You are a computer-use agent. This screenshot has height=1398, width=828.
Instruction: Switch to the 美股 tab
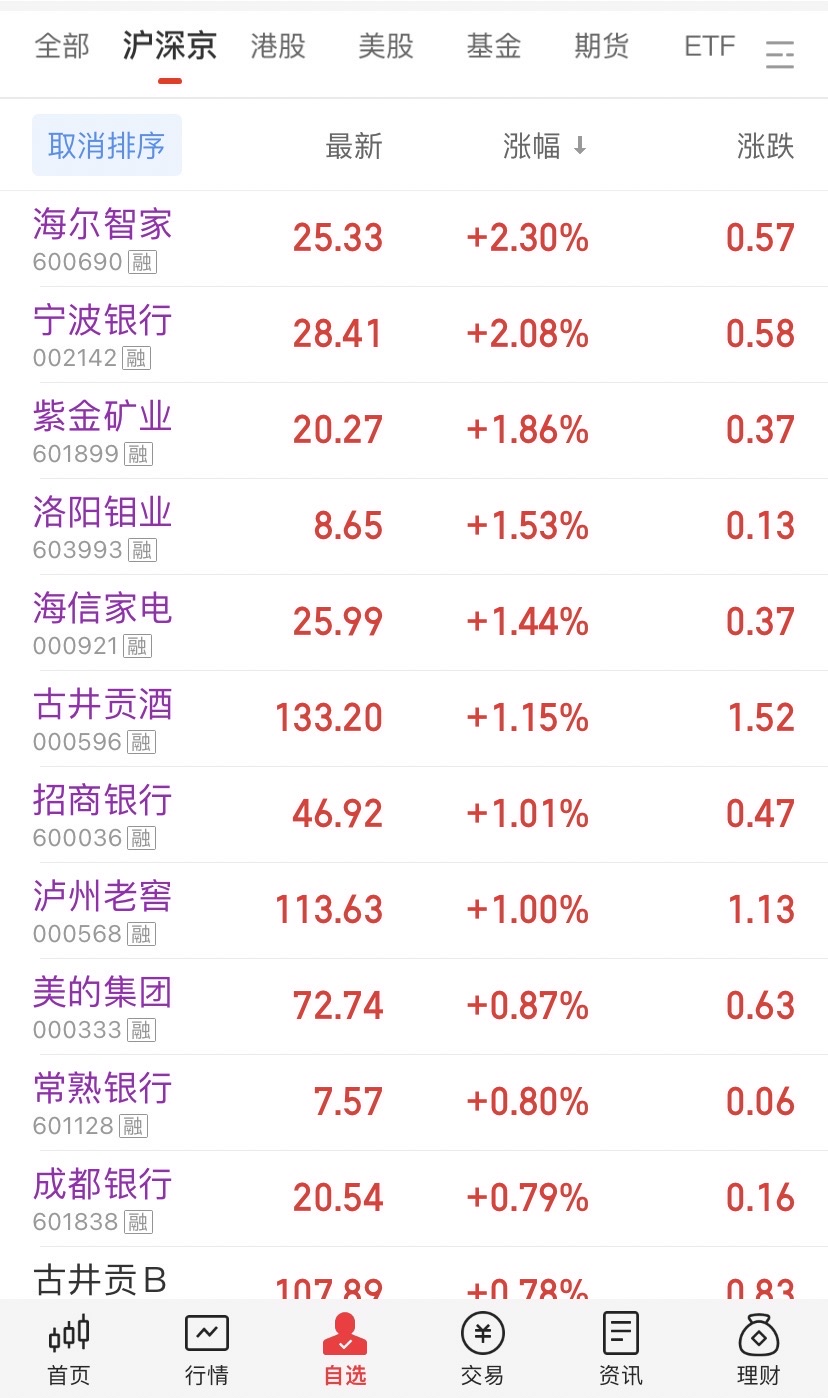point(386,46)
